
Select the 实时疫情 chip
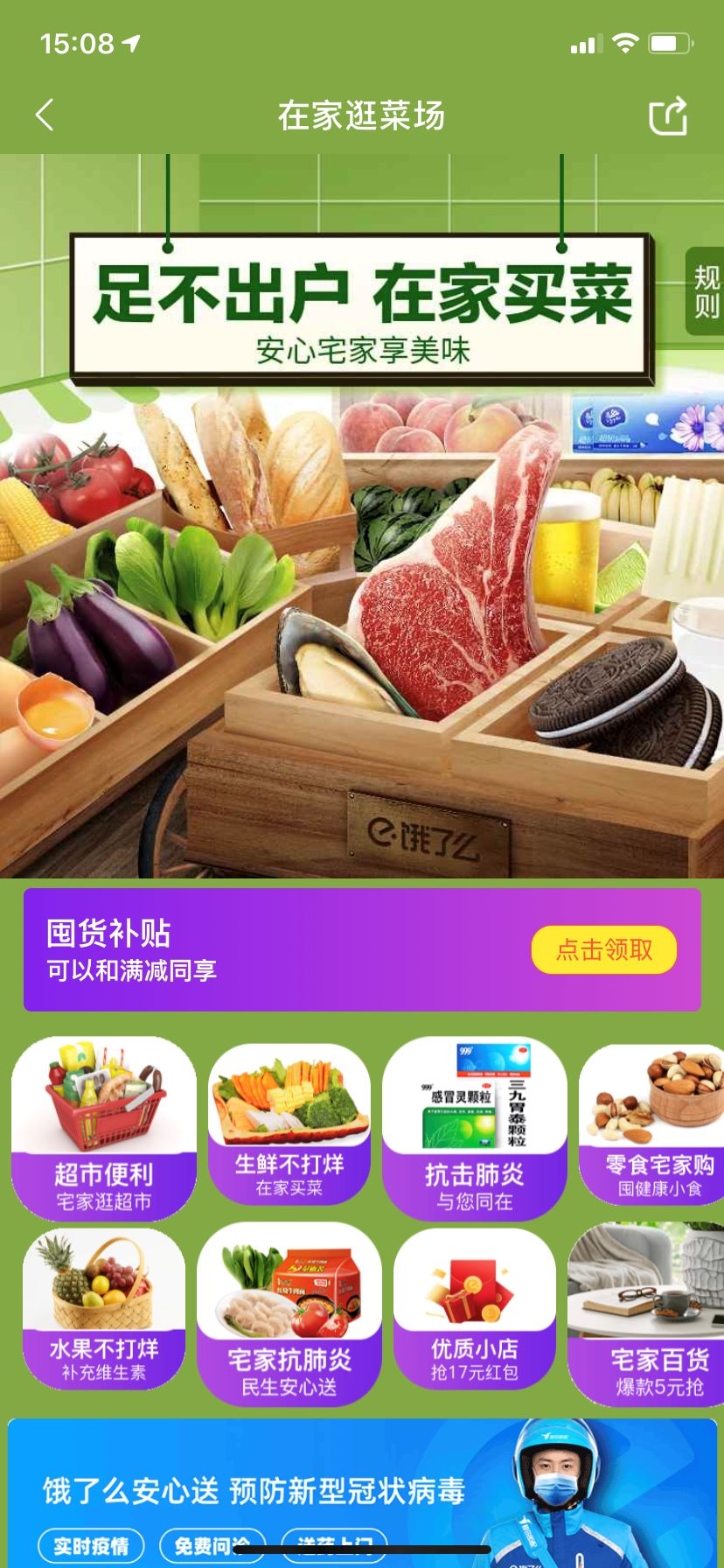pos(91,1546)
